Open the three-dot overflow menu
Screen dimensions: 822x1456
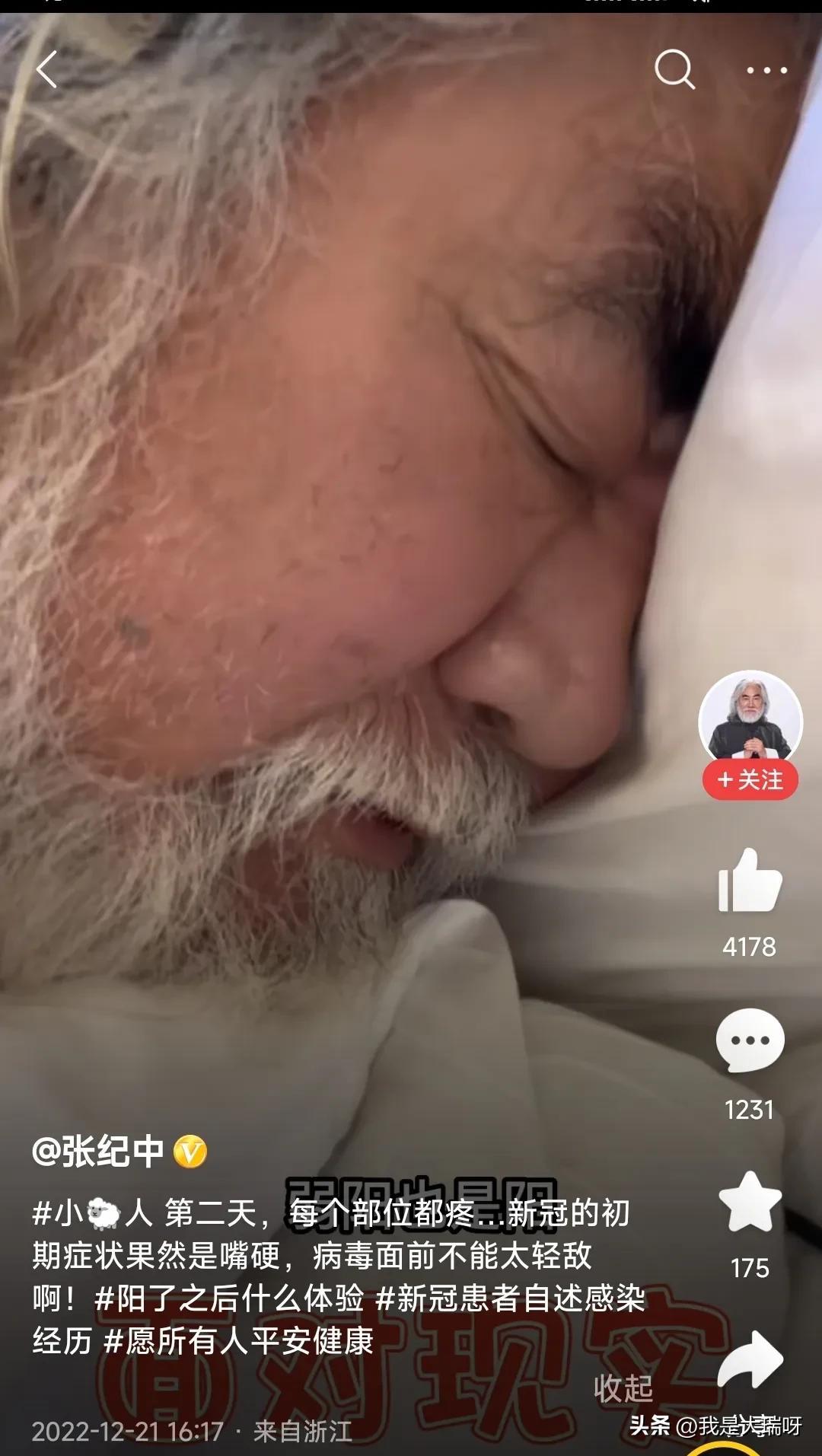(766, 70)
